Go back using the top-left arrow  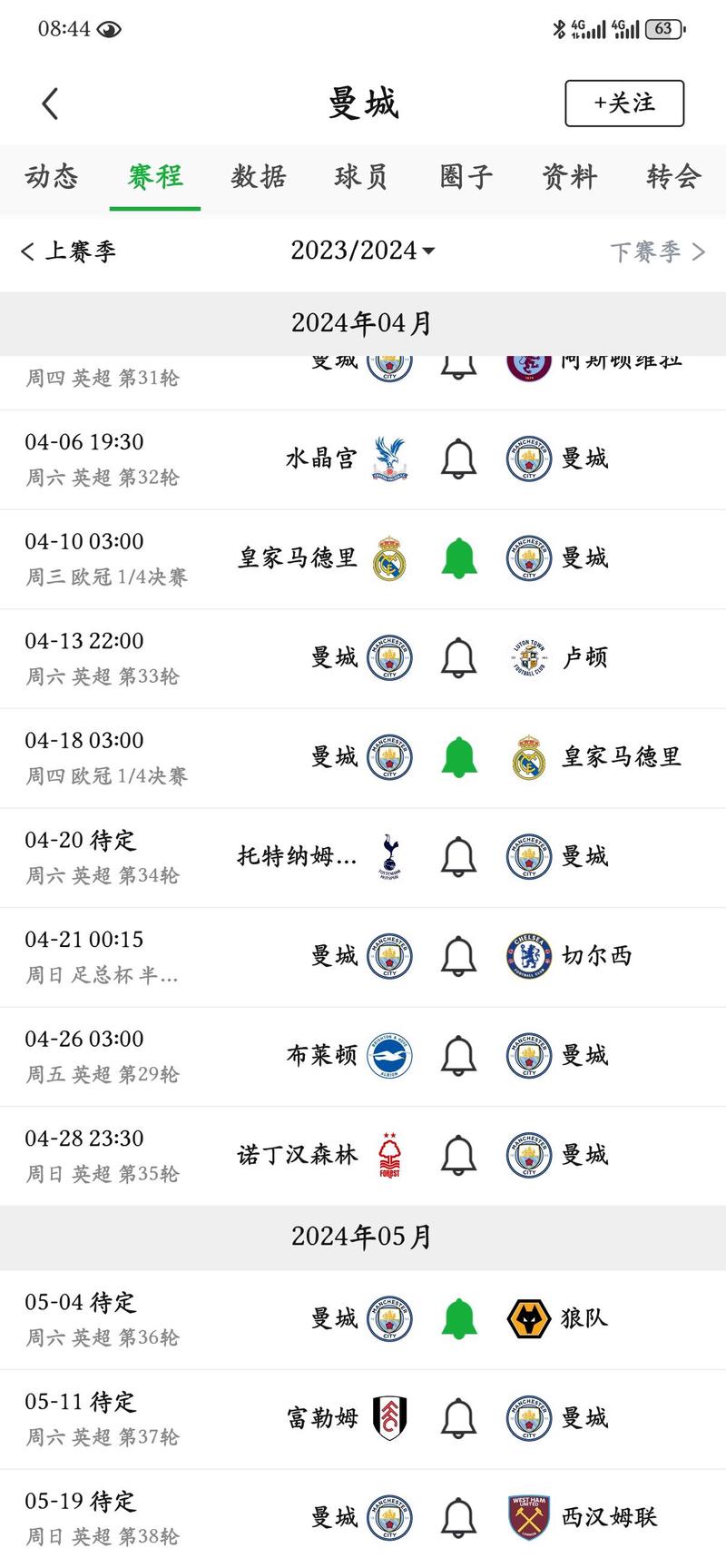51,104
